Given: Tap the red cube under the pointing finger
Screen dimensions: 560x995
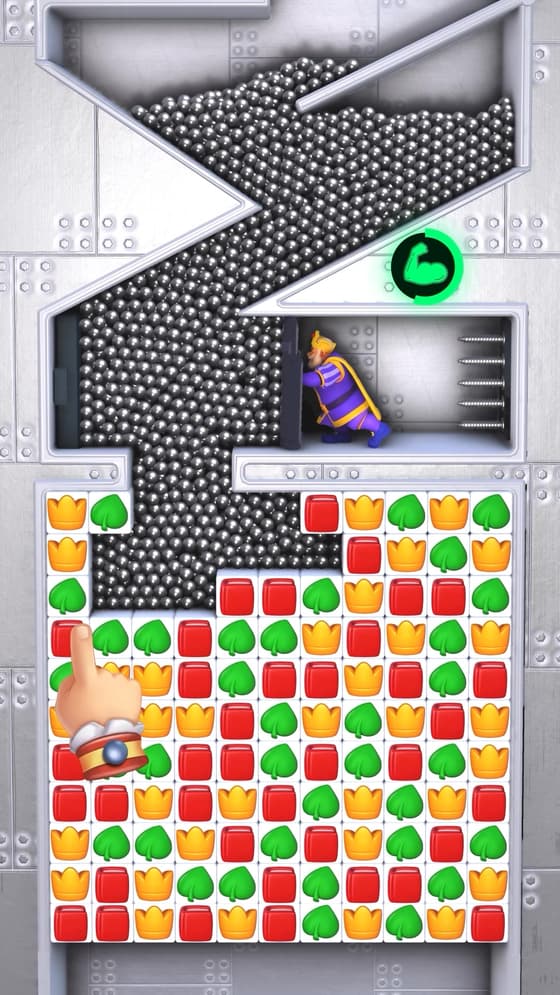Looking at the screenshot, I should 67,638.
